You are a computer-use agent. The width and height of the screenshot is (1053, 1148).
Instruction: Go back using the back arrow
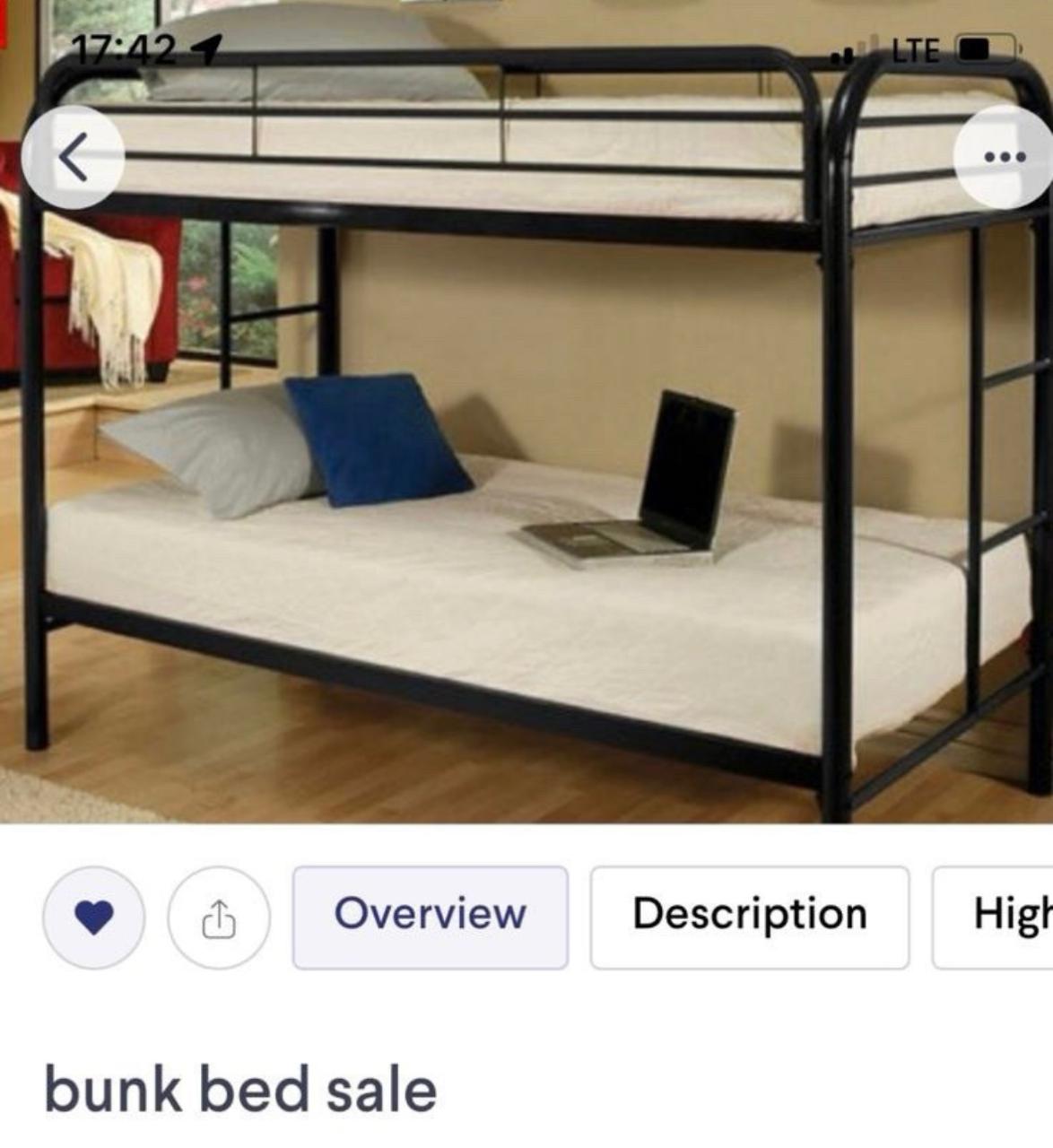[73, 158]
